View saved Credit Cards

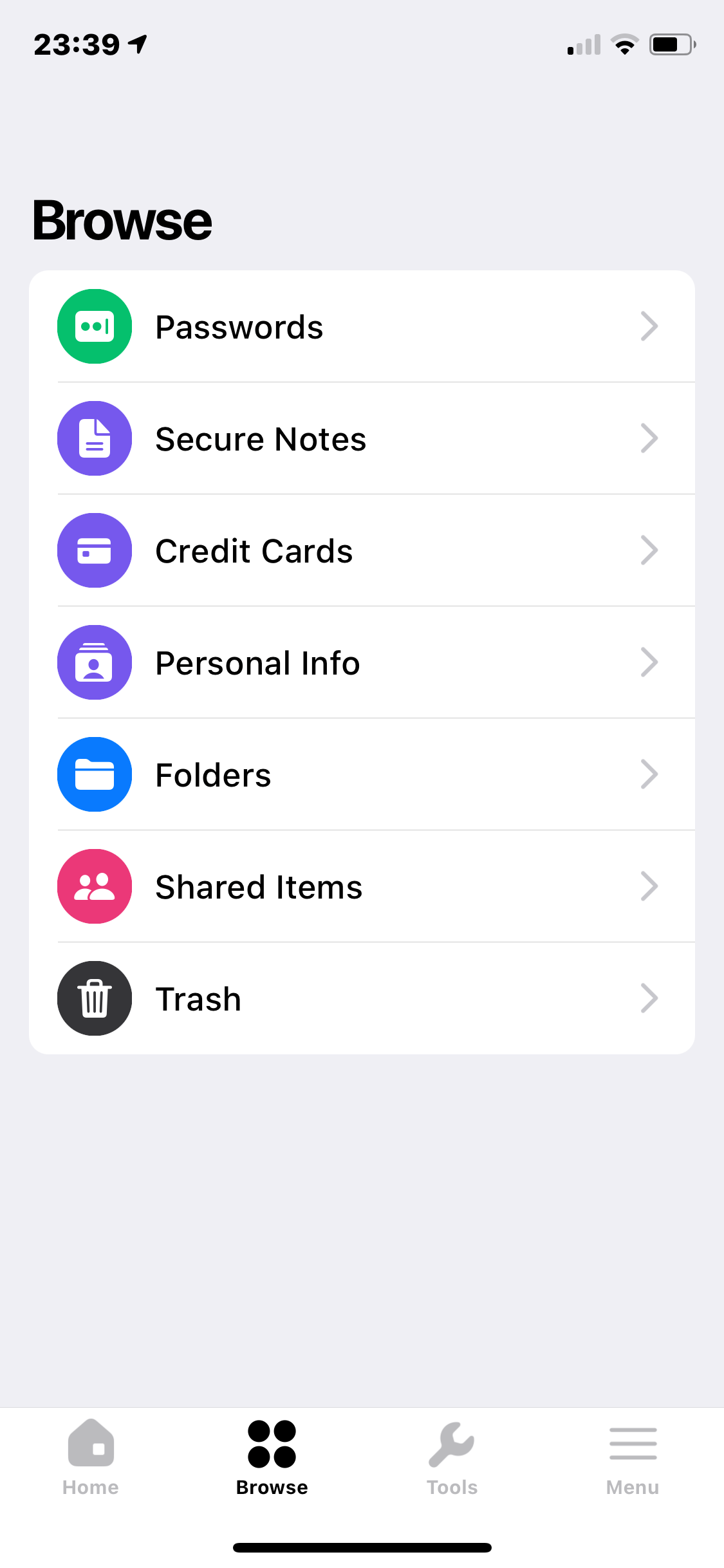pyautogui.click(x=362, y=551)
